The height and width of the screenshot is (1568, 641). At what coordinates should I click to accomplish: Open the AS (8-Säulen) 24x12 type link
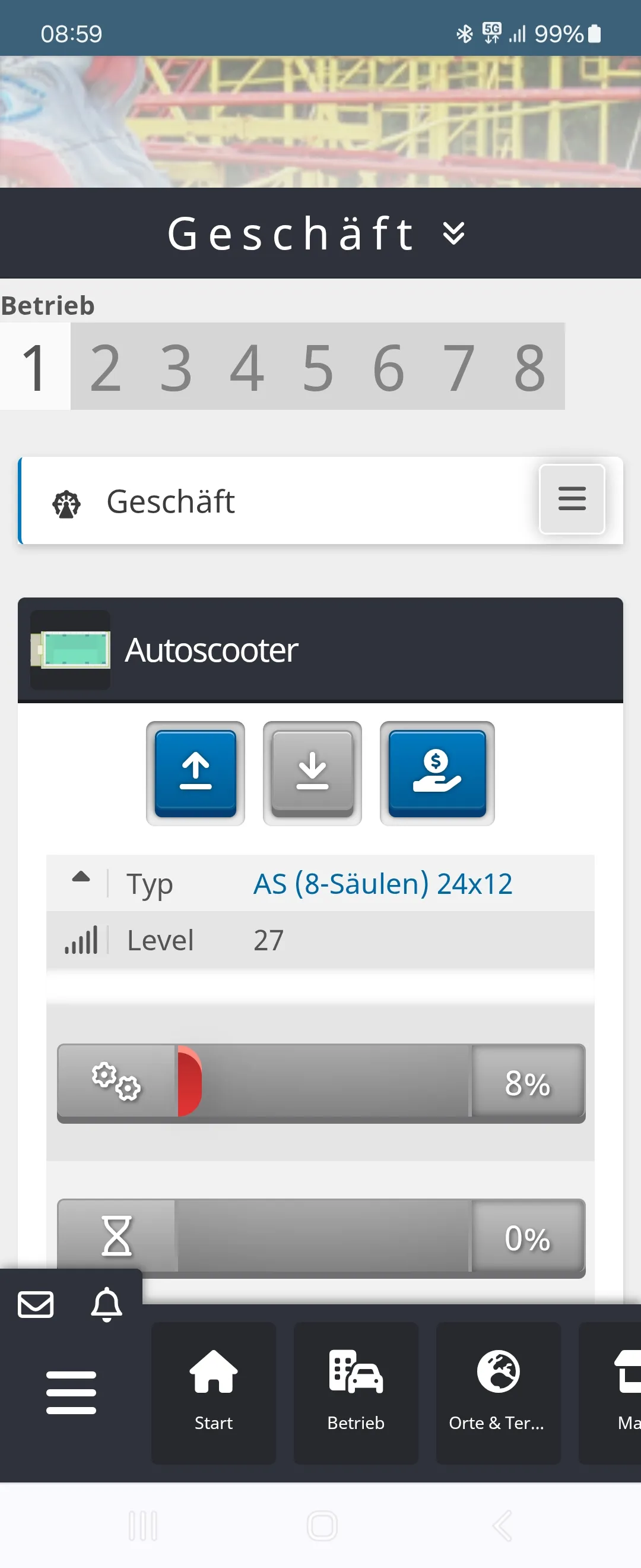tap(383, 884)
